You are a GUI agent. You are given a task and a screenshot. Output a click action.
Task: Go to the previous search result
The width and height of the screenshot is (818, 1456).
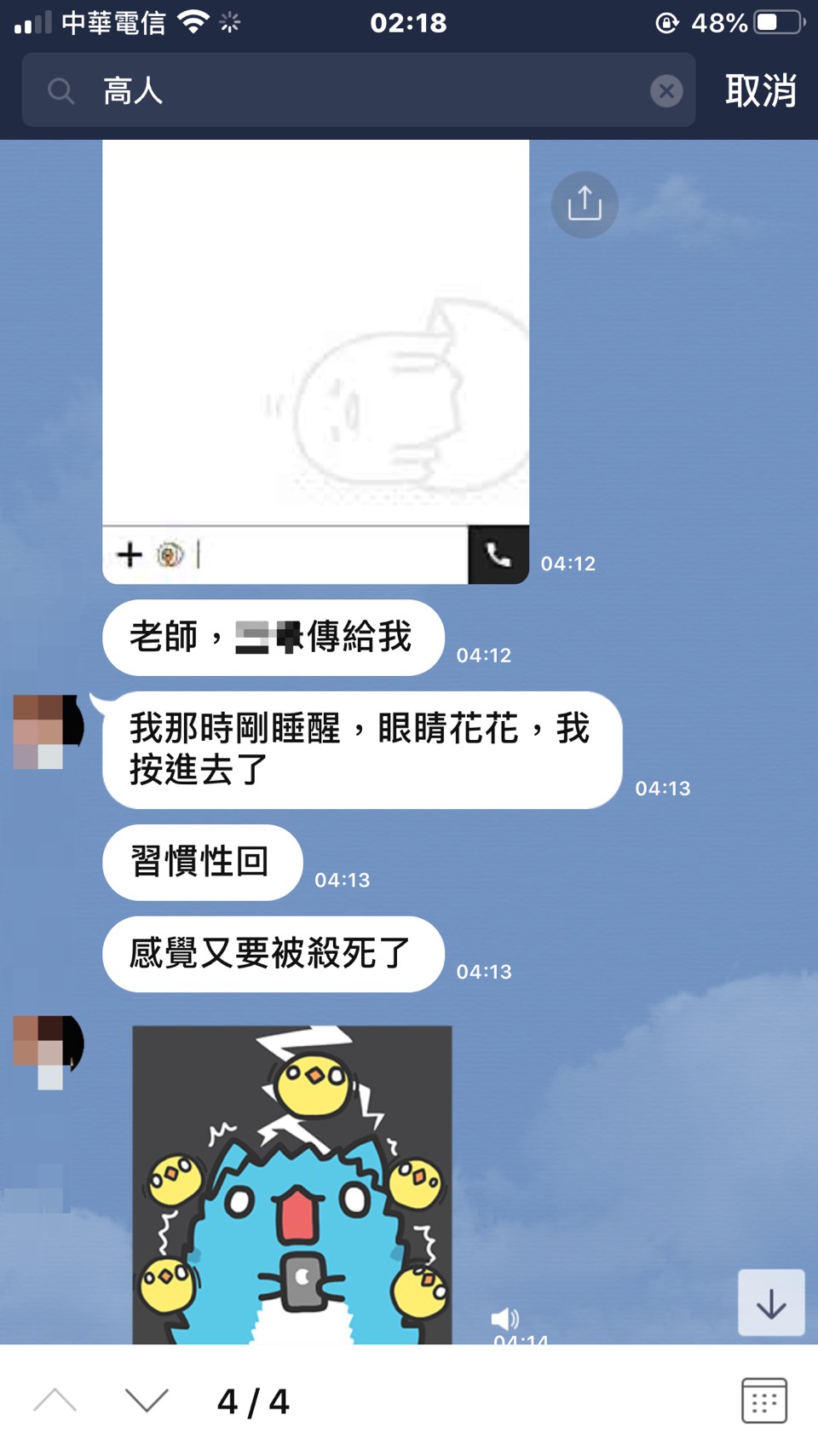point(55,1401)
